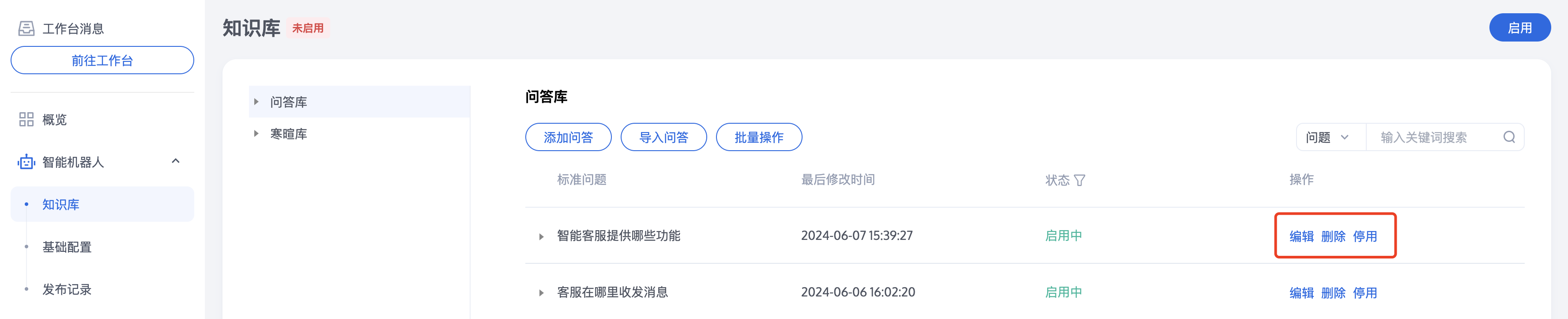This screenshot has width=1568, height=319.
Task: Expand row 智能客服提供哪些功能
Action: [x=541, y=236]
